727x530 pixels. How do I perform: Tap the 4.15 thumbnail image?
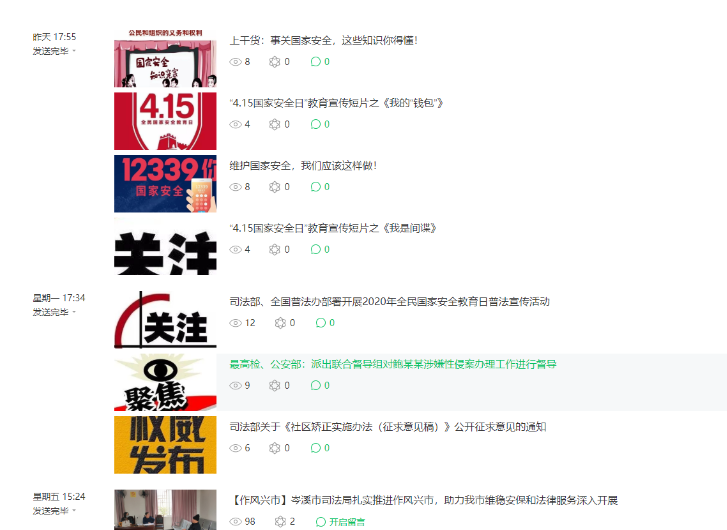tap(165, 120)
